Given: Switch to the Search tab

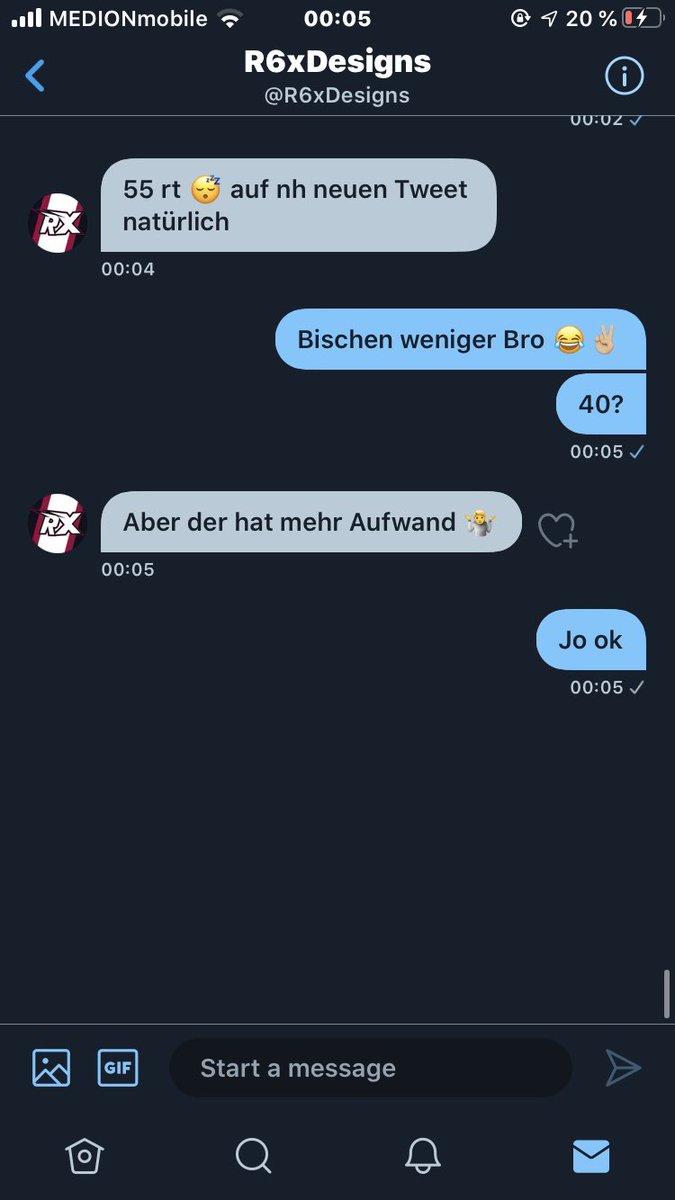Looking at the screenshot, I should [253, 1156].
